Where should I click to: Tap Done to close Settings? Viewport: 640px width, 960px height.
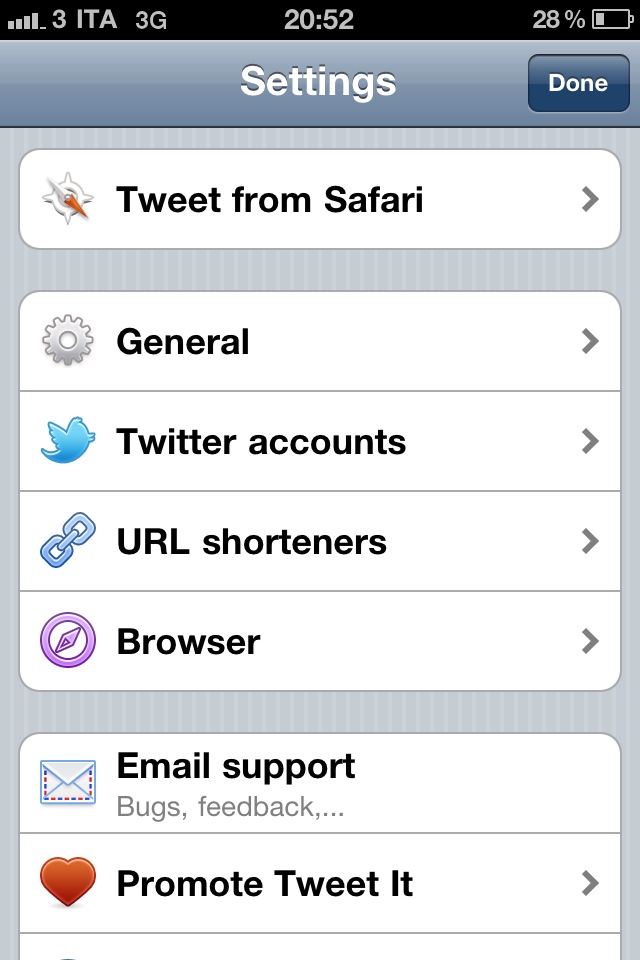577,84
